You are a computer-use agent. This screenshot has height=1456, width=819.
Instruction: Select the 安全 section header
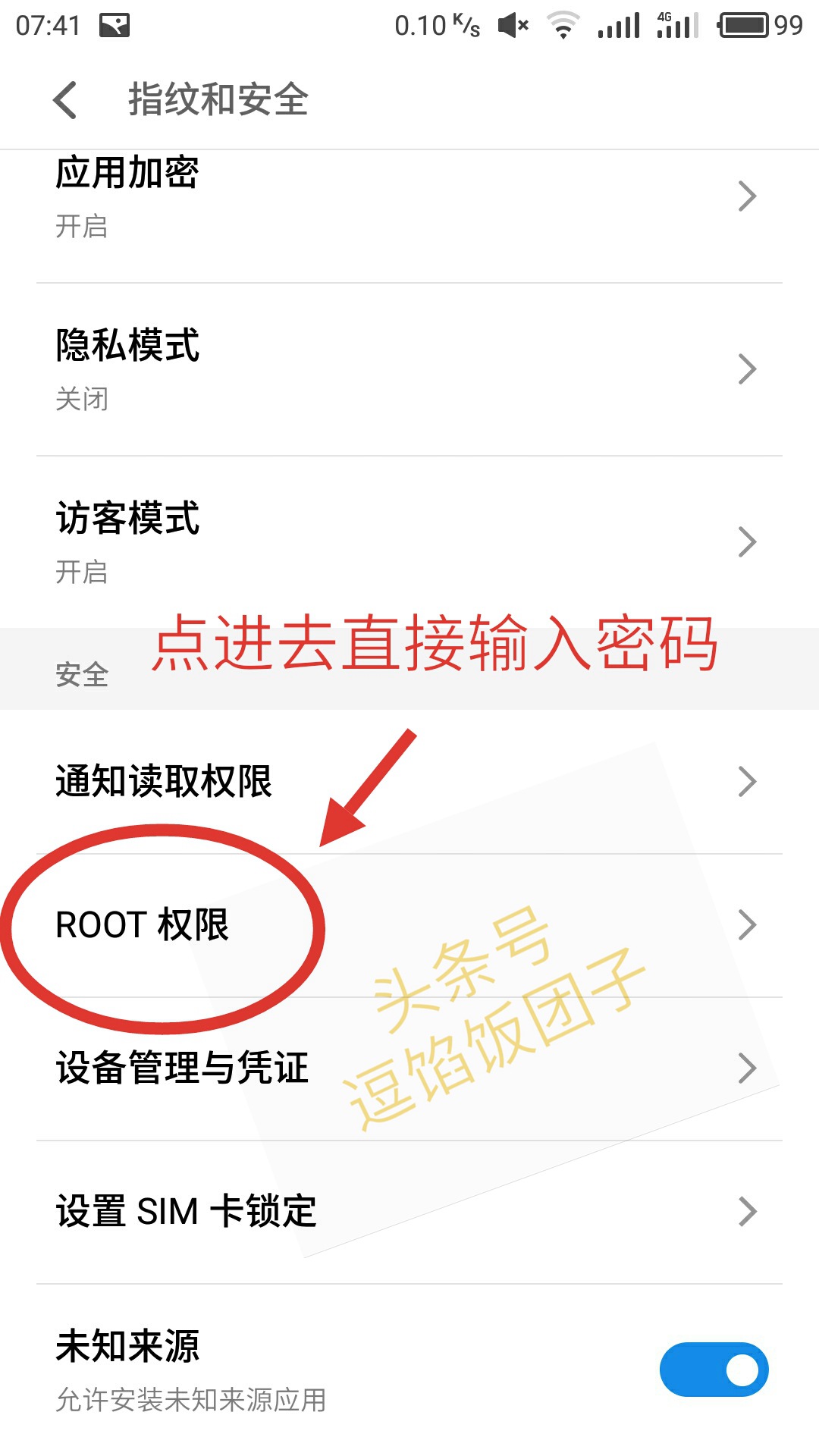(80, 673)
